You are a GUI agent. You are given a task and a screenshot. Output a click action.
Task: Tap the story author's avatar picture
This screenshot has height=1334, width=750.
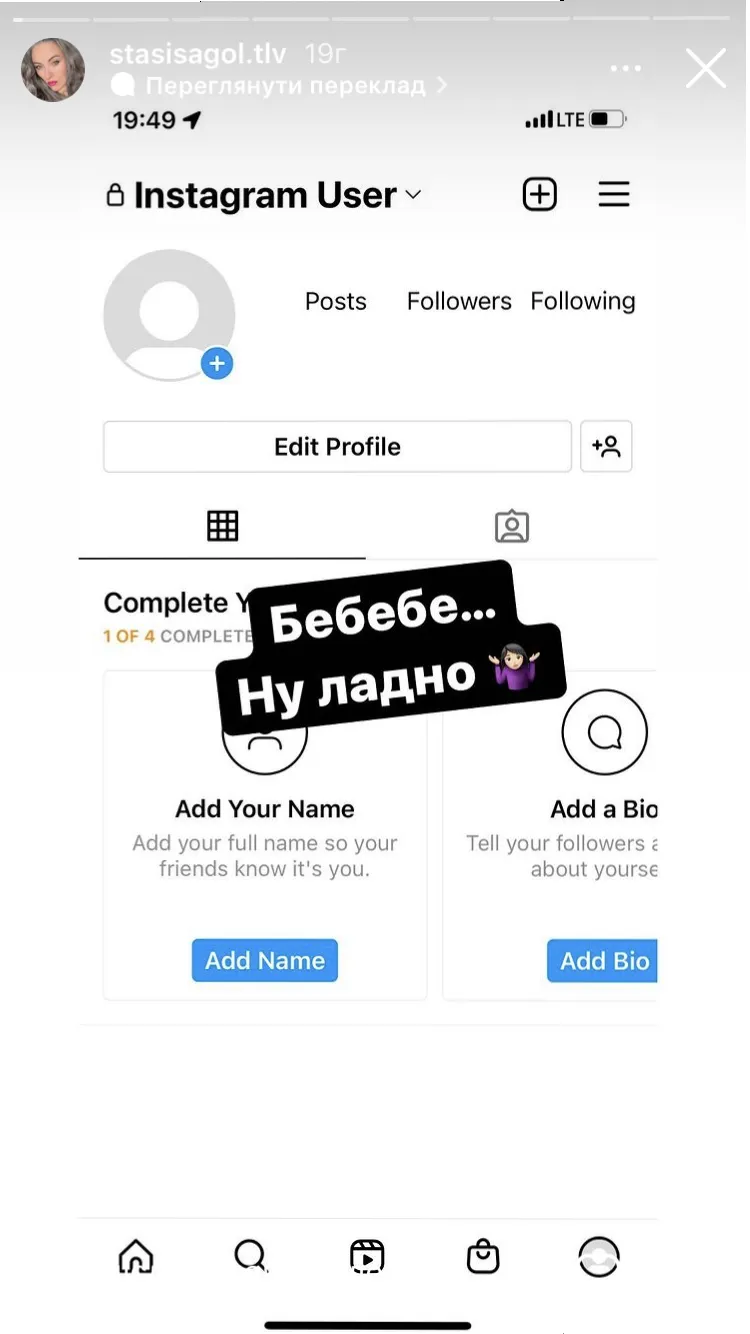(x=53, y=70)
